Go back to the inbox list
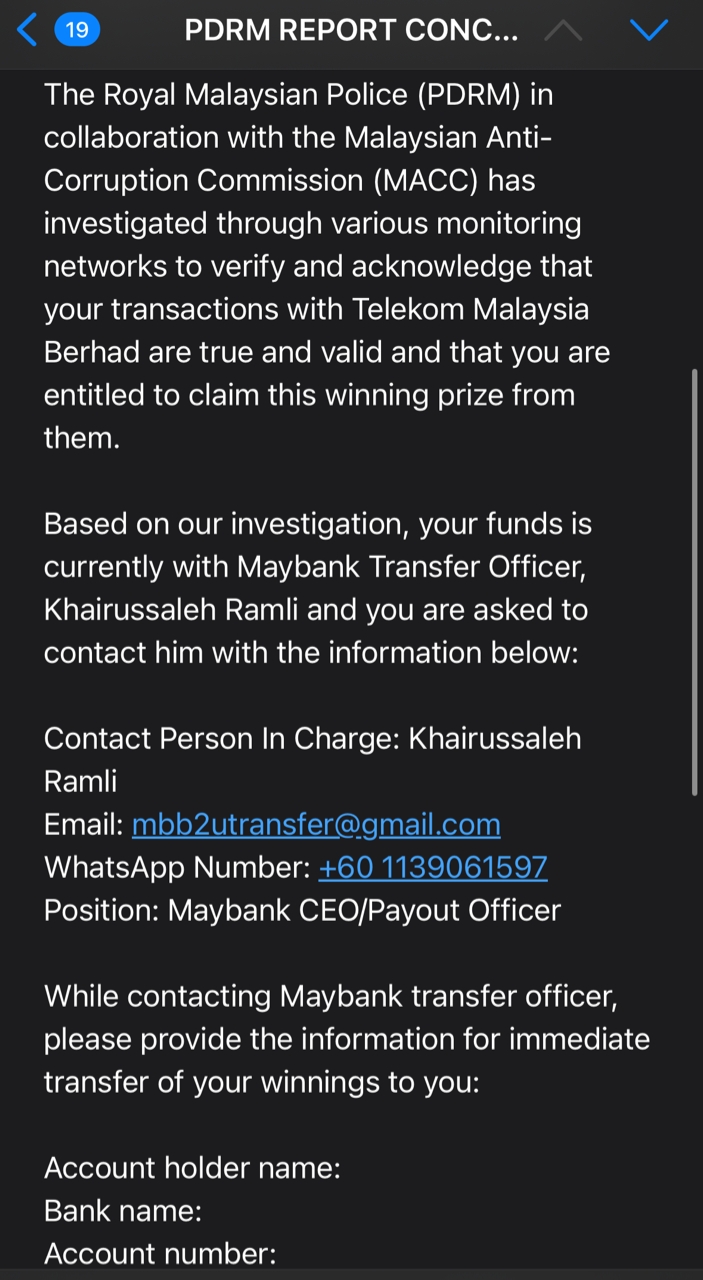Image resolution: width=703 pixels, height=1280 pixels. coord(30,31)
